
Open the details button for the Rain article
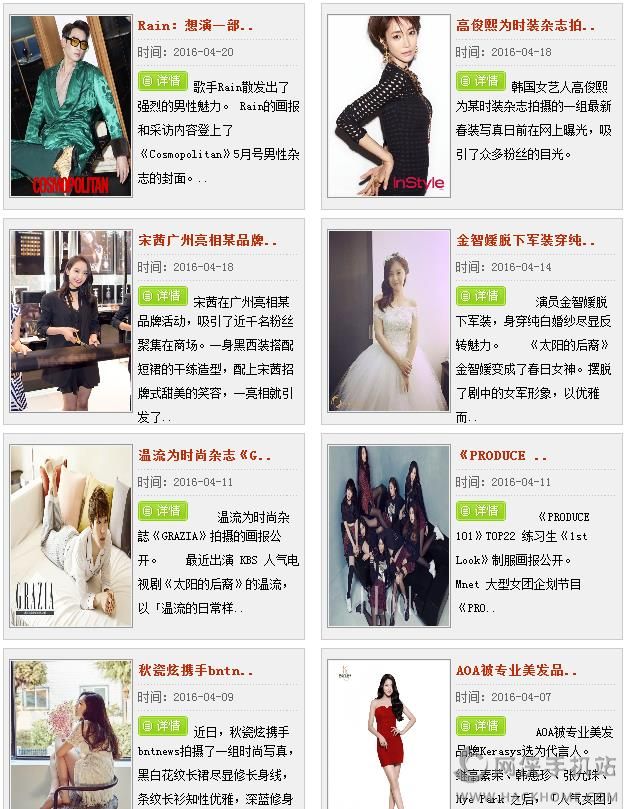[x=162, y=81]
